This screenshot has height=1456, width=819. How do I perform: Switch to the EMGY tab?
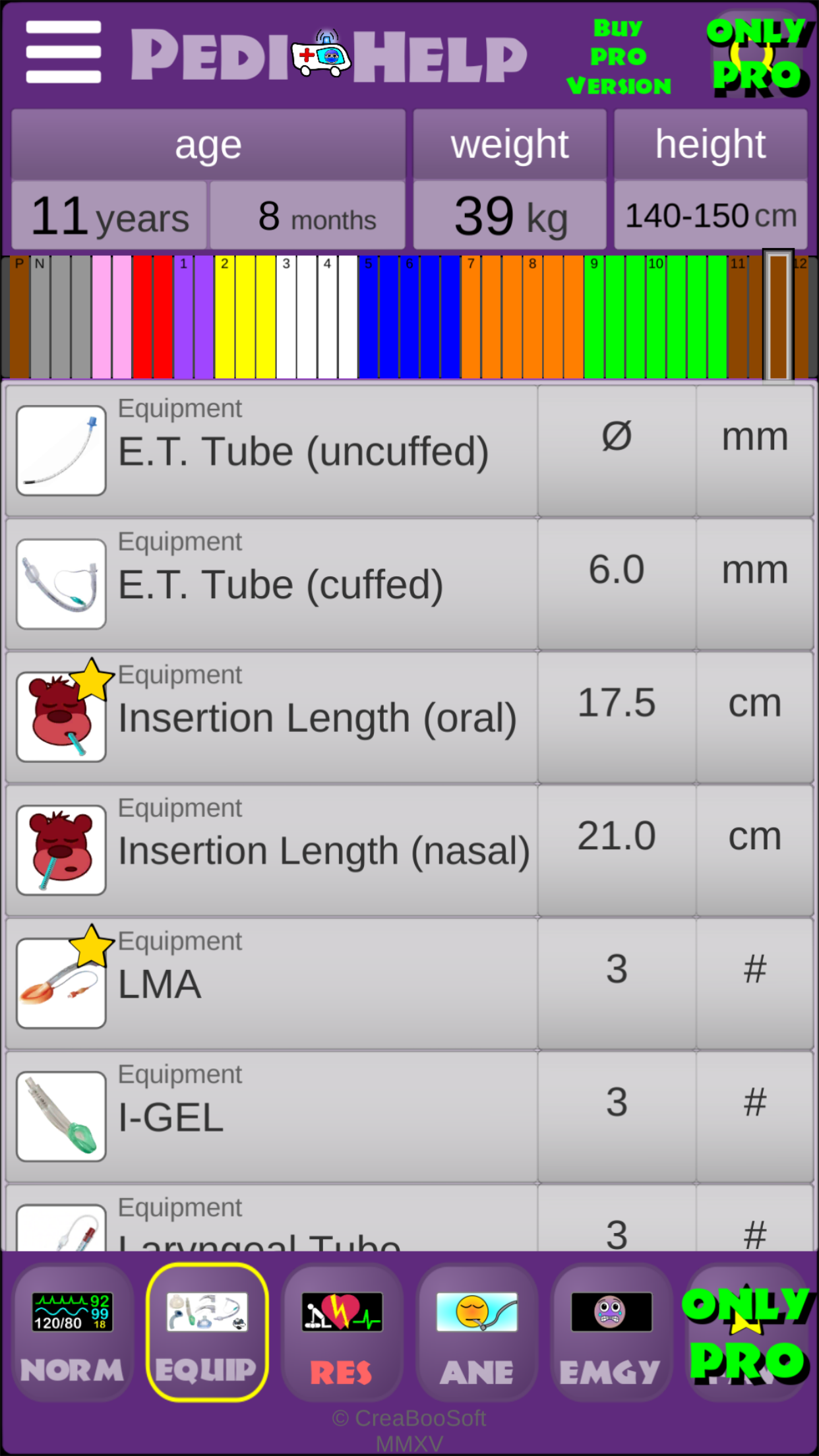611,1332
